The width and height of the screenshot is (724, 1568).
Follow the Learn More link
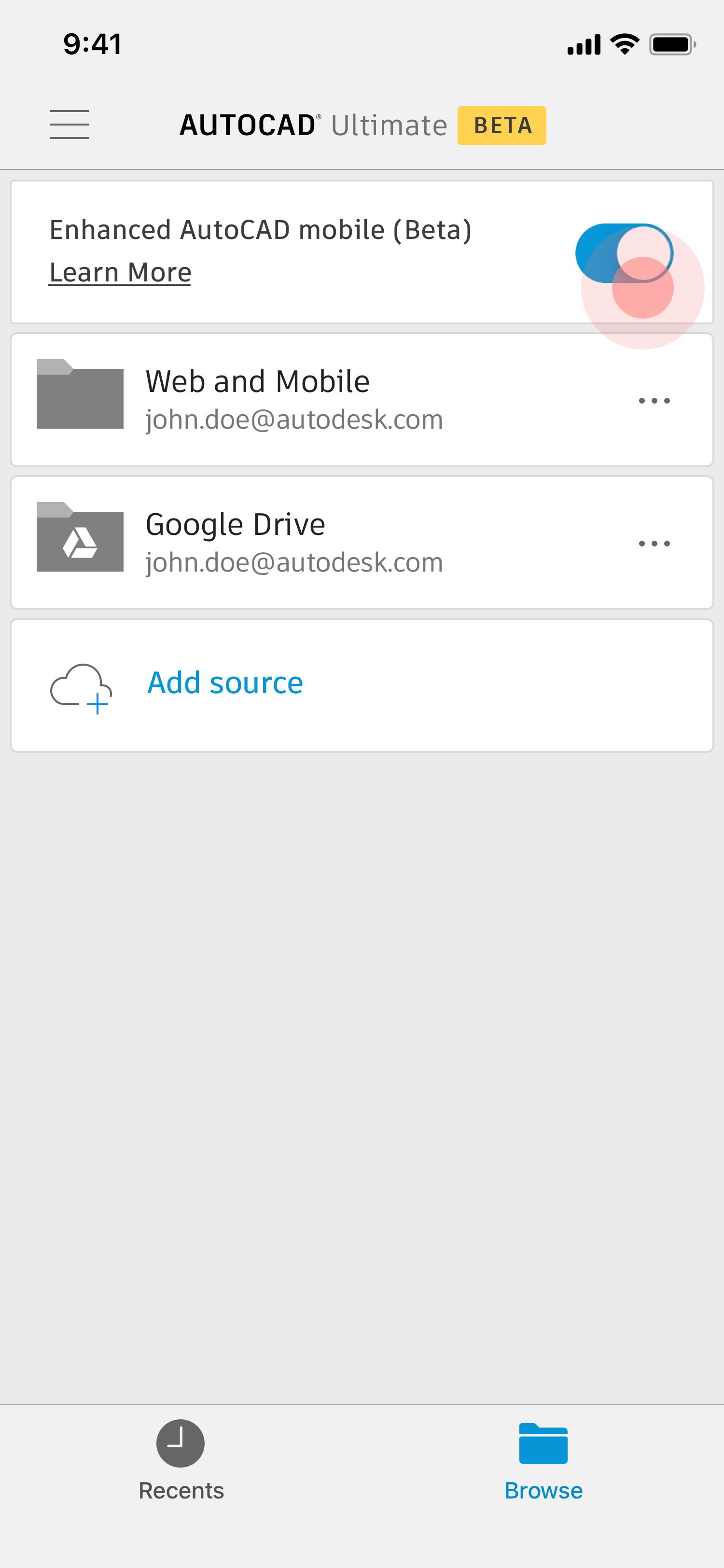(x=120, y=273)
